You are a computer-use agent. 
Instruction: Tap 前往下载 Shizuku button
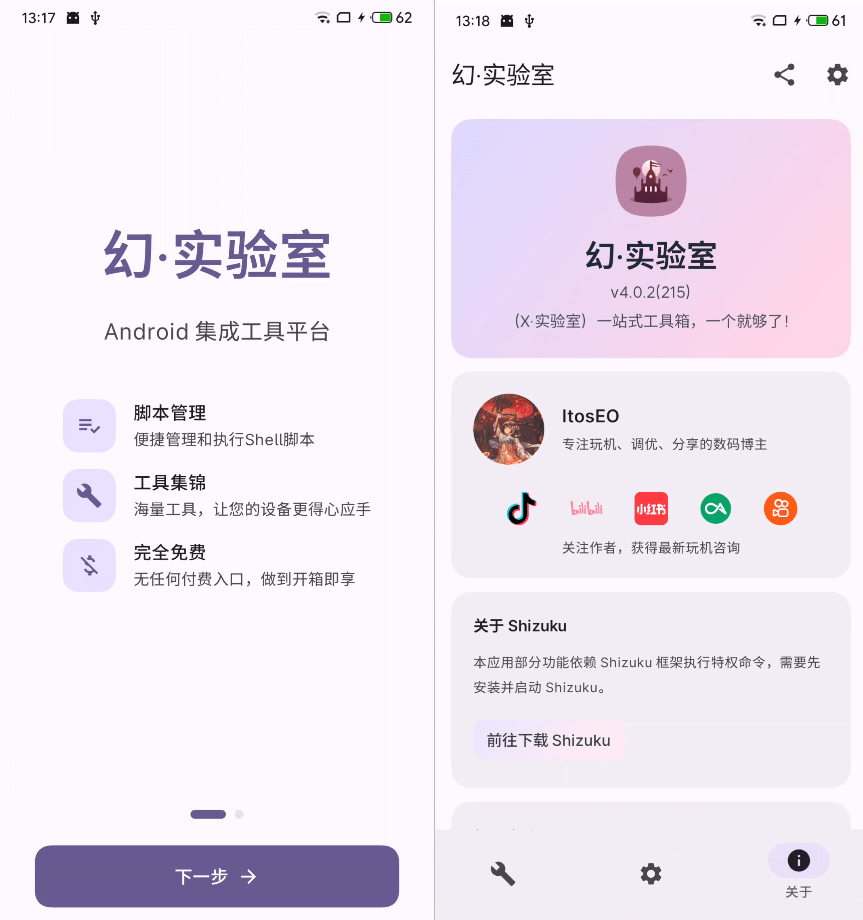549,740
